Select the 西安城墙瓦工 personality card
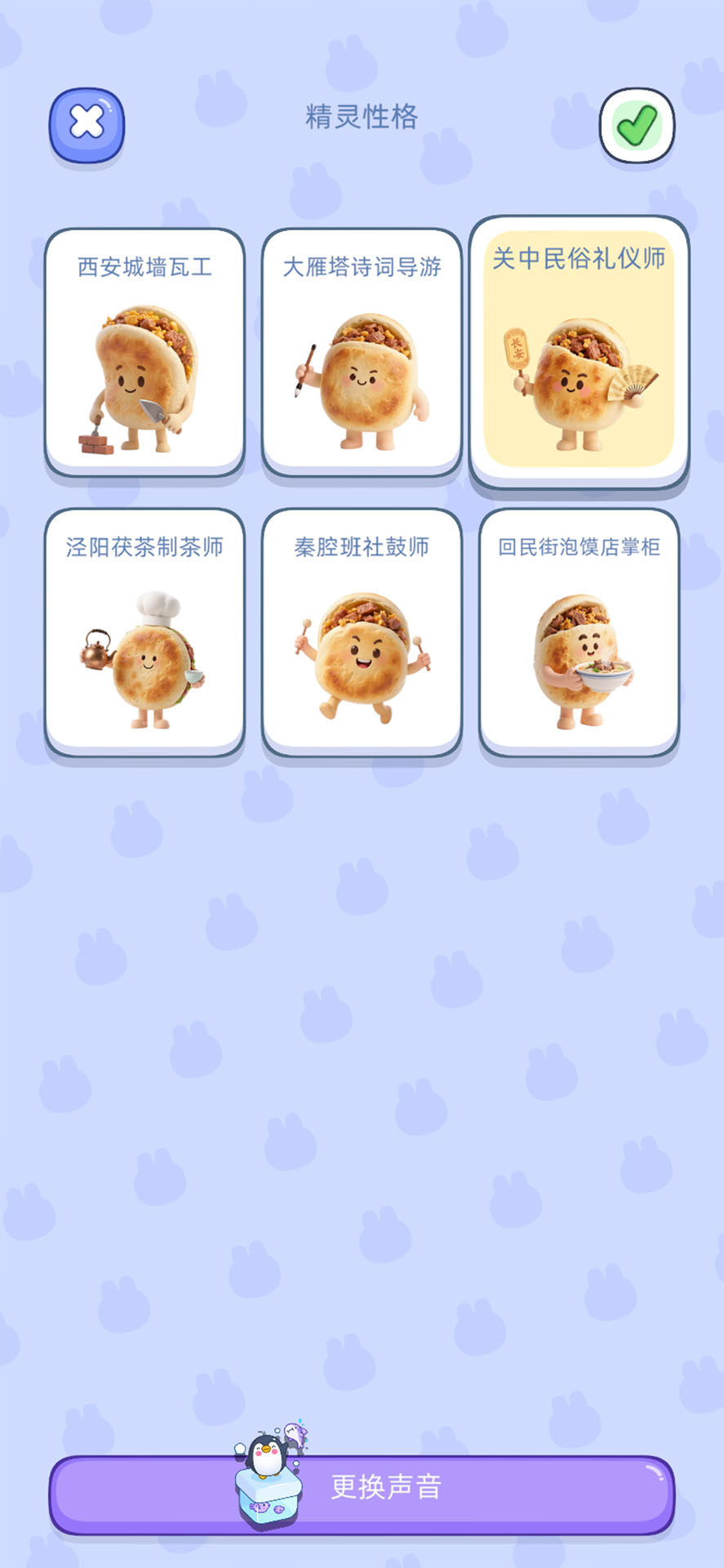This screenshot has width=724, height=1568. pyautogui.click(x=144, y=352)
